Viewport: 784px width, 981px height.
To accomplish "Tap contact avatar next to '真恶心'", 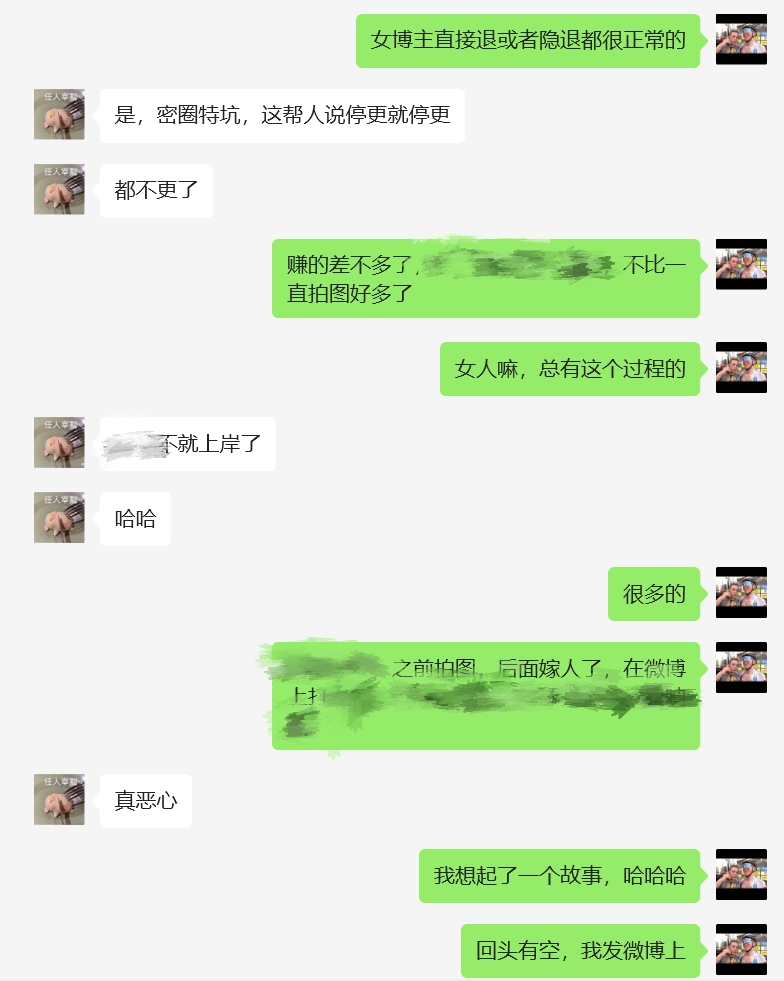I will (x=59, y=799).
